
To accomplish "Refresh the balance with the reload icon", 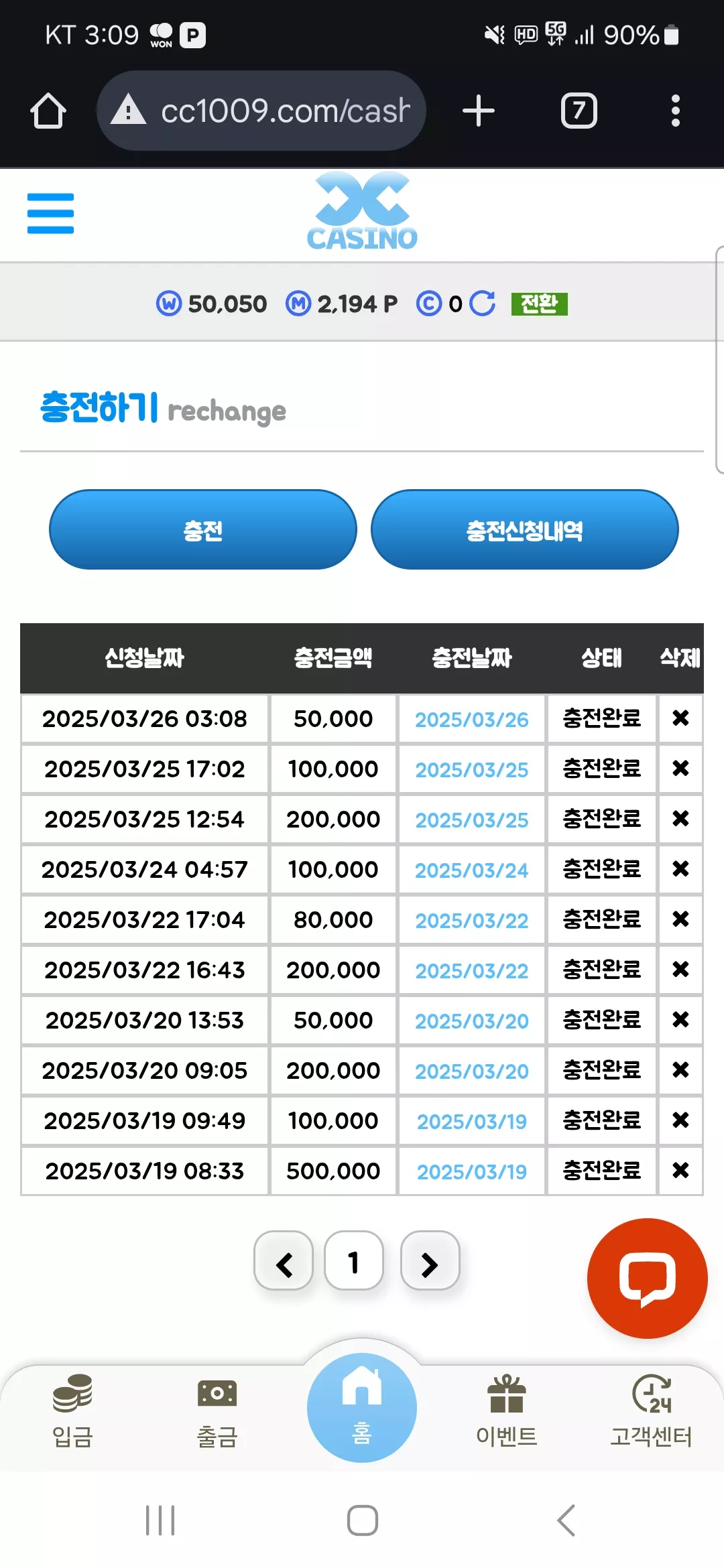I will click(x=482, y=304).
